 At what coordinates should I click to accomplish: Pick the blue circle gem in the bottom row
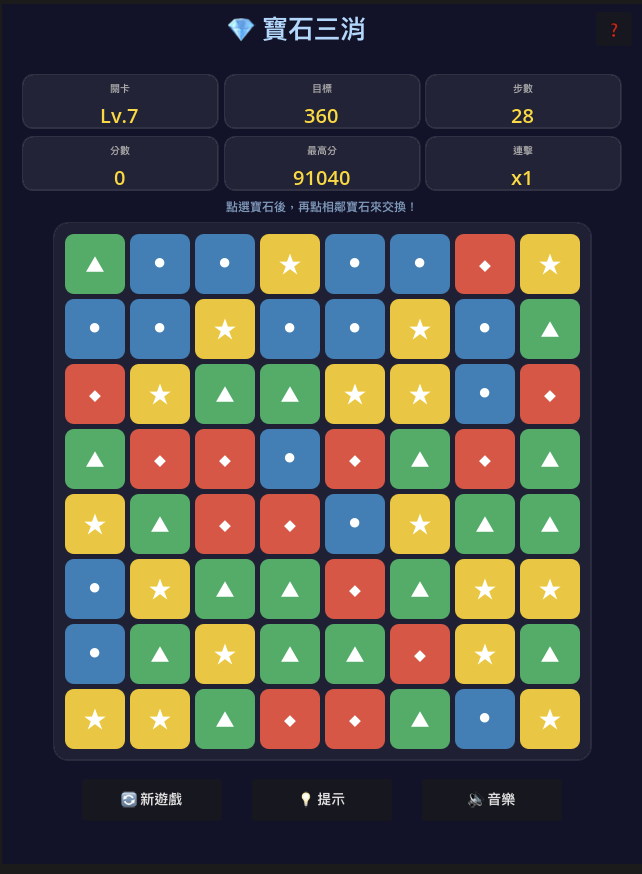485,719
